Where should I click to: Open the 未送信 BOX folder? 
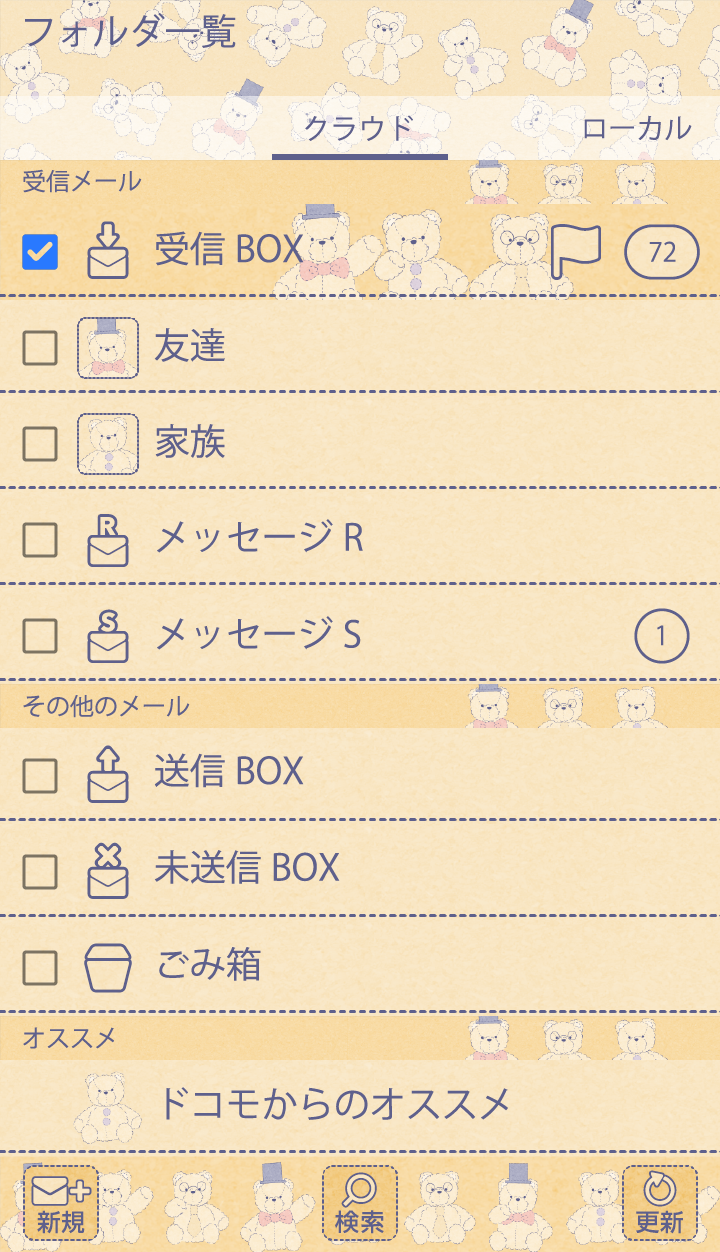coord(247,868)
